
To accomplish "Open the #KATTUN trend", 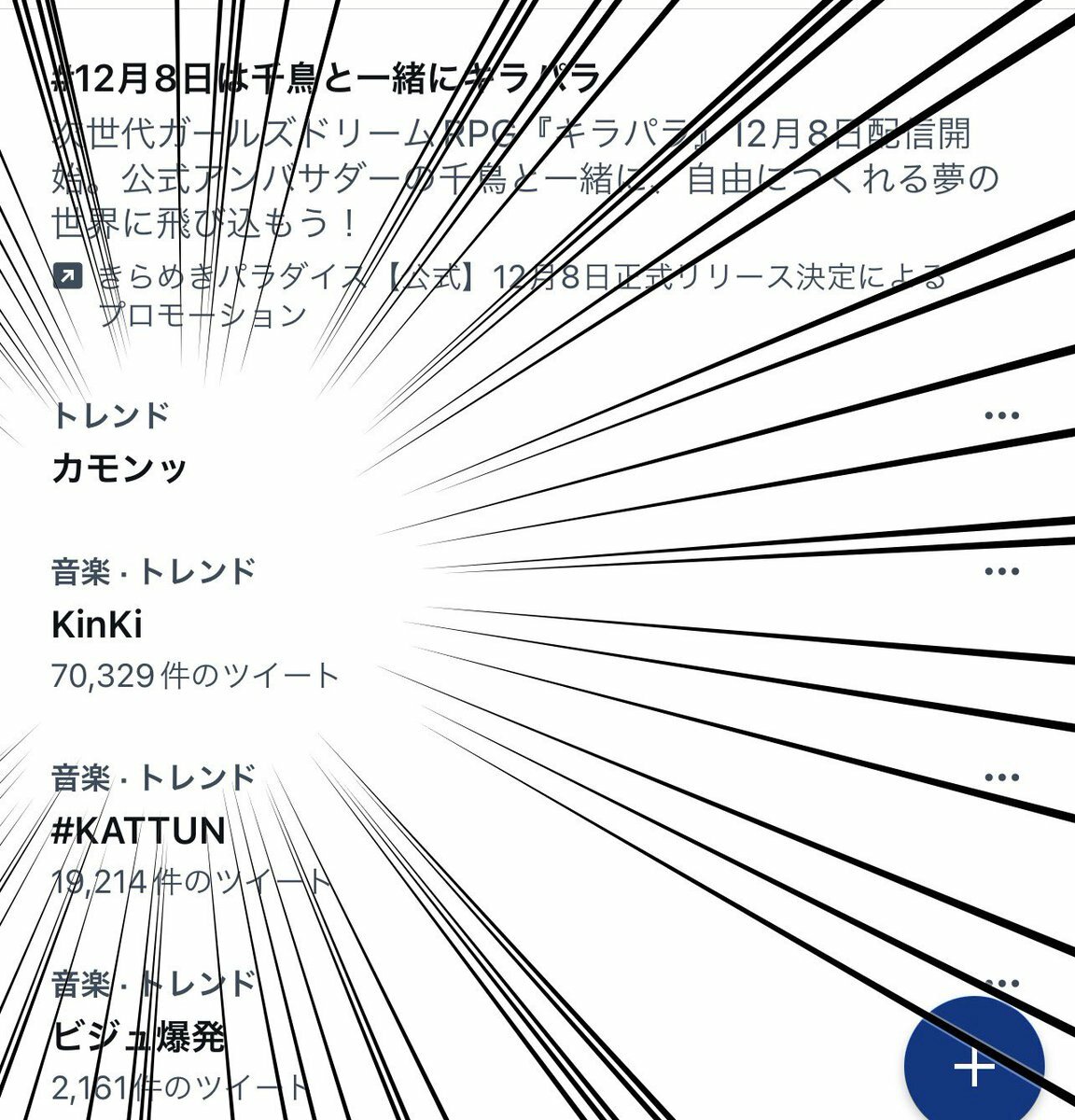I will (x=139, y=830).
